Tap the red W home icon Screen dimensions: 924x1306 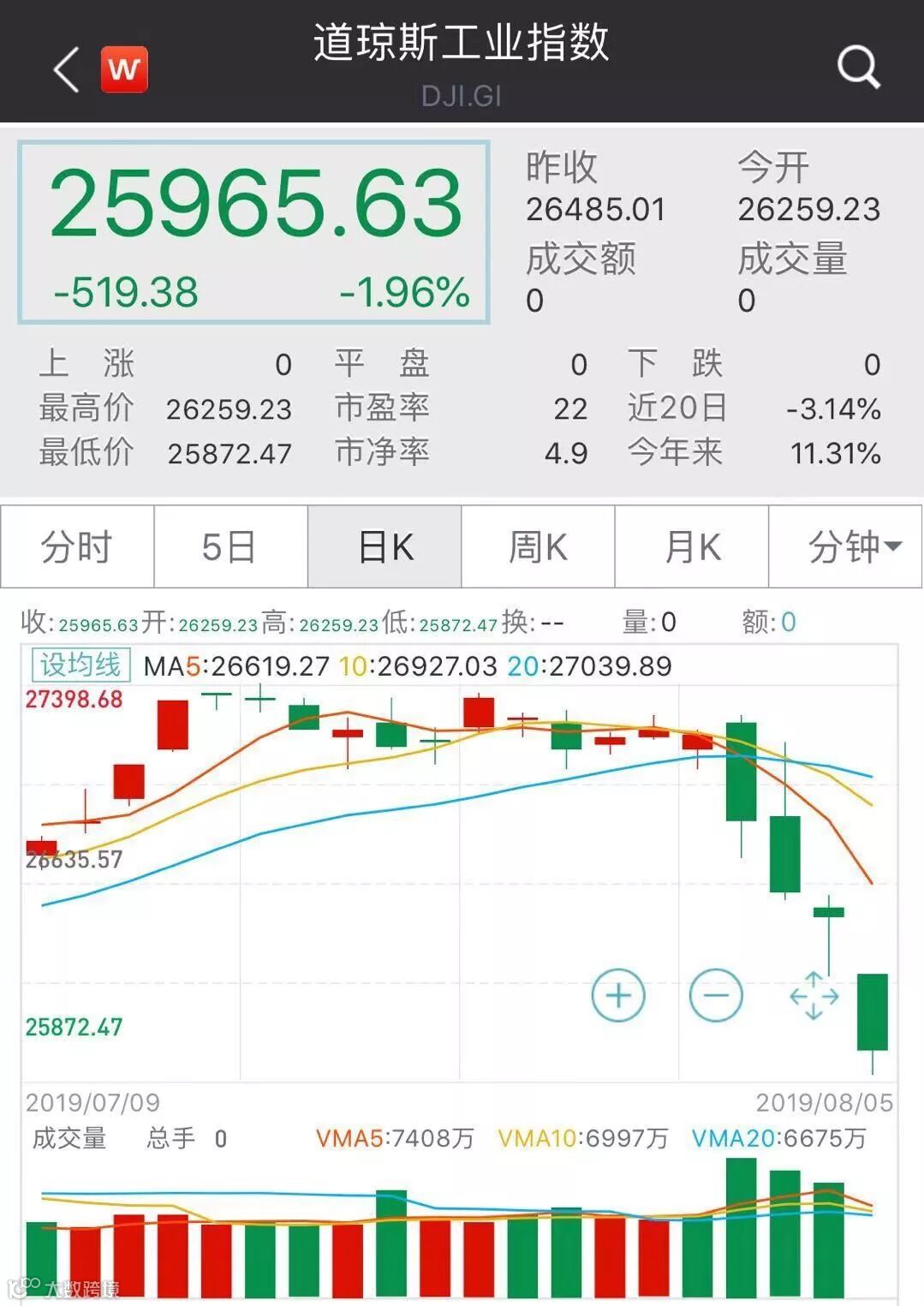pos(124,69)
